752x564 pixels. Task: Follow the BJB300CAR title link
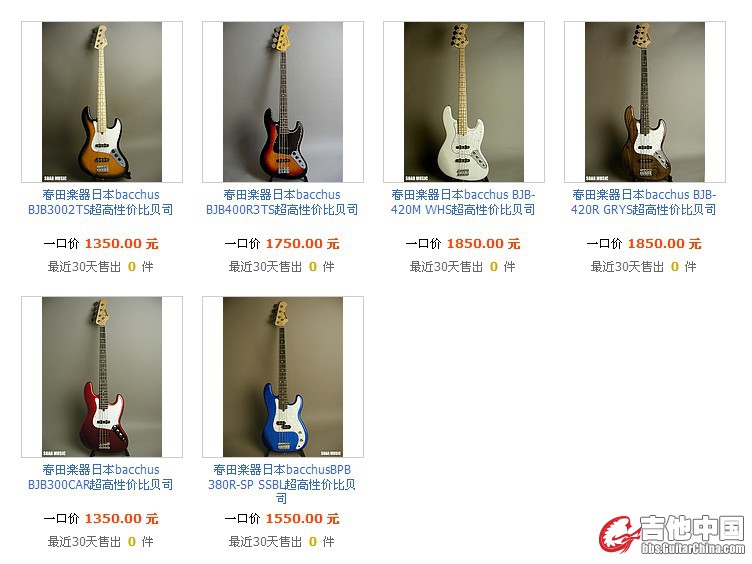click(x=101, y=477)
